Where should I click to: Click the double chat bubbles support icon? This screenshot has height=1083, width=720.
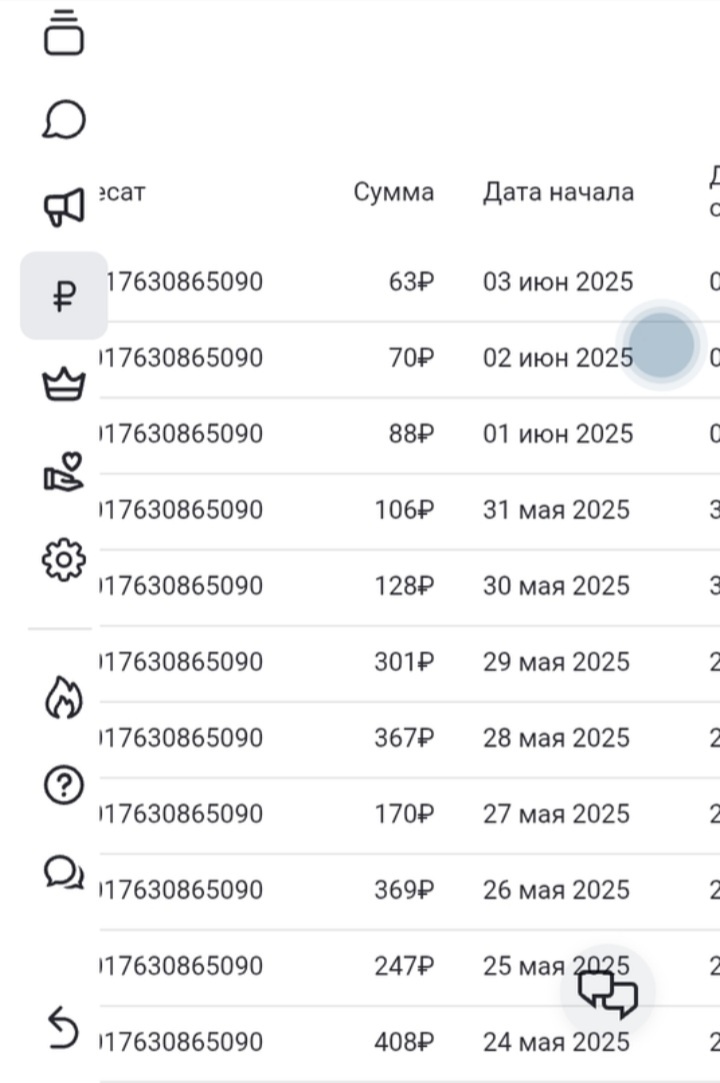click(x=63, y=873)
